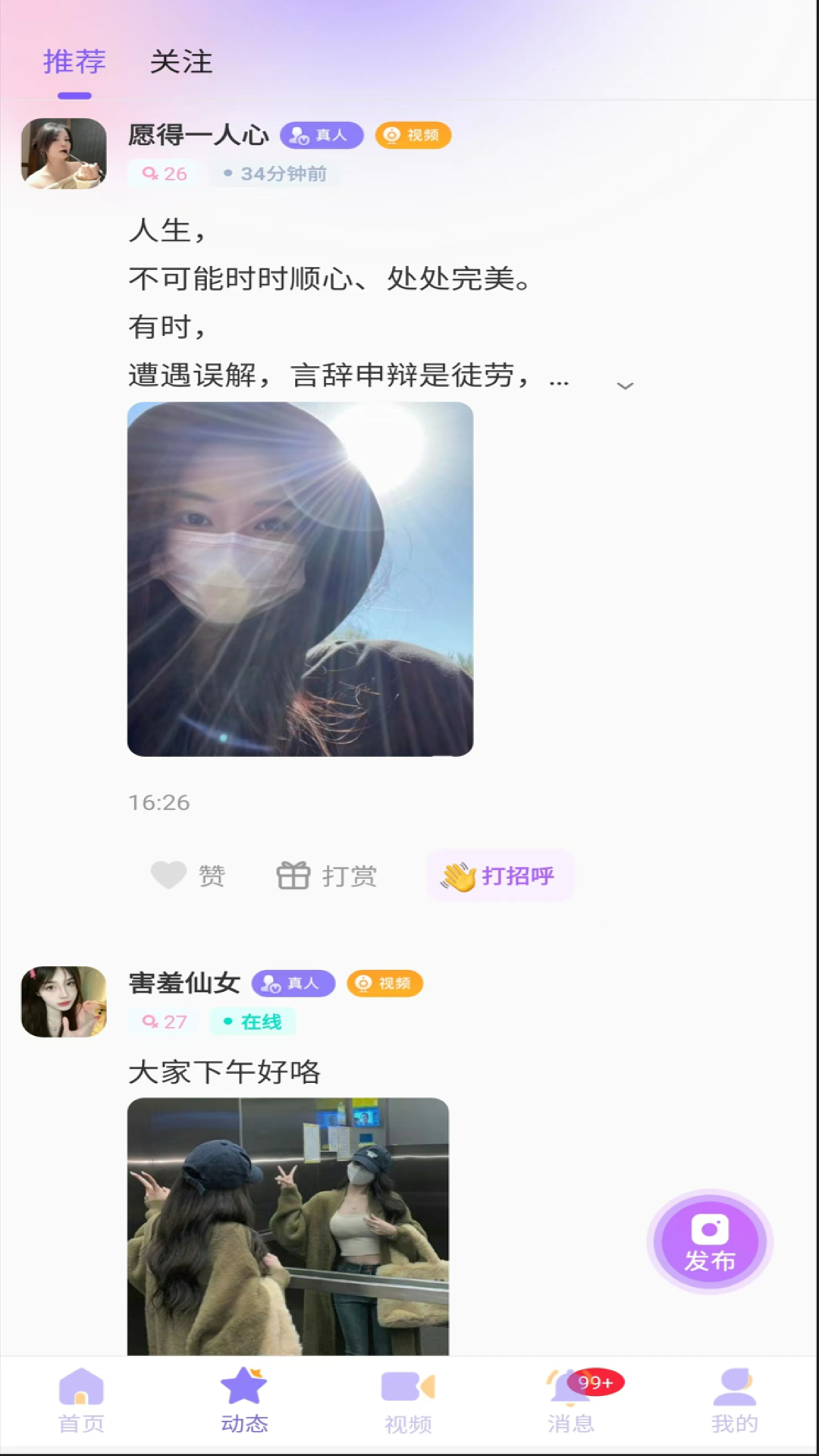Open 愿得一人心's profile avatar
Screen dimensions: 819x1456
point(64,153)
